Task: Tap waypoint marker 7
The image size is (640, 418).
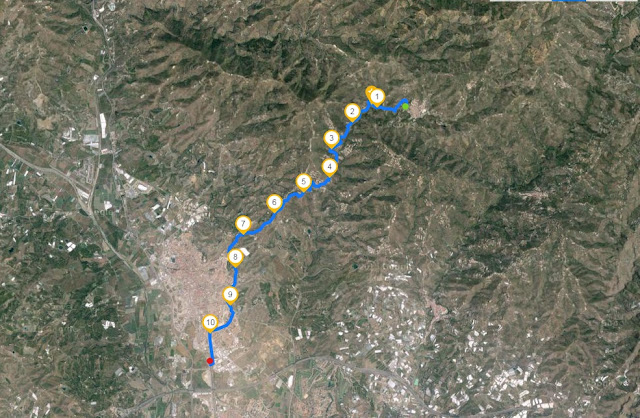Action: click(242, 223)
